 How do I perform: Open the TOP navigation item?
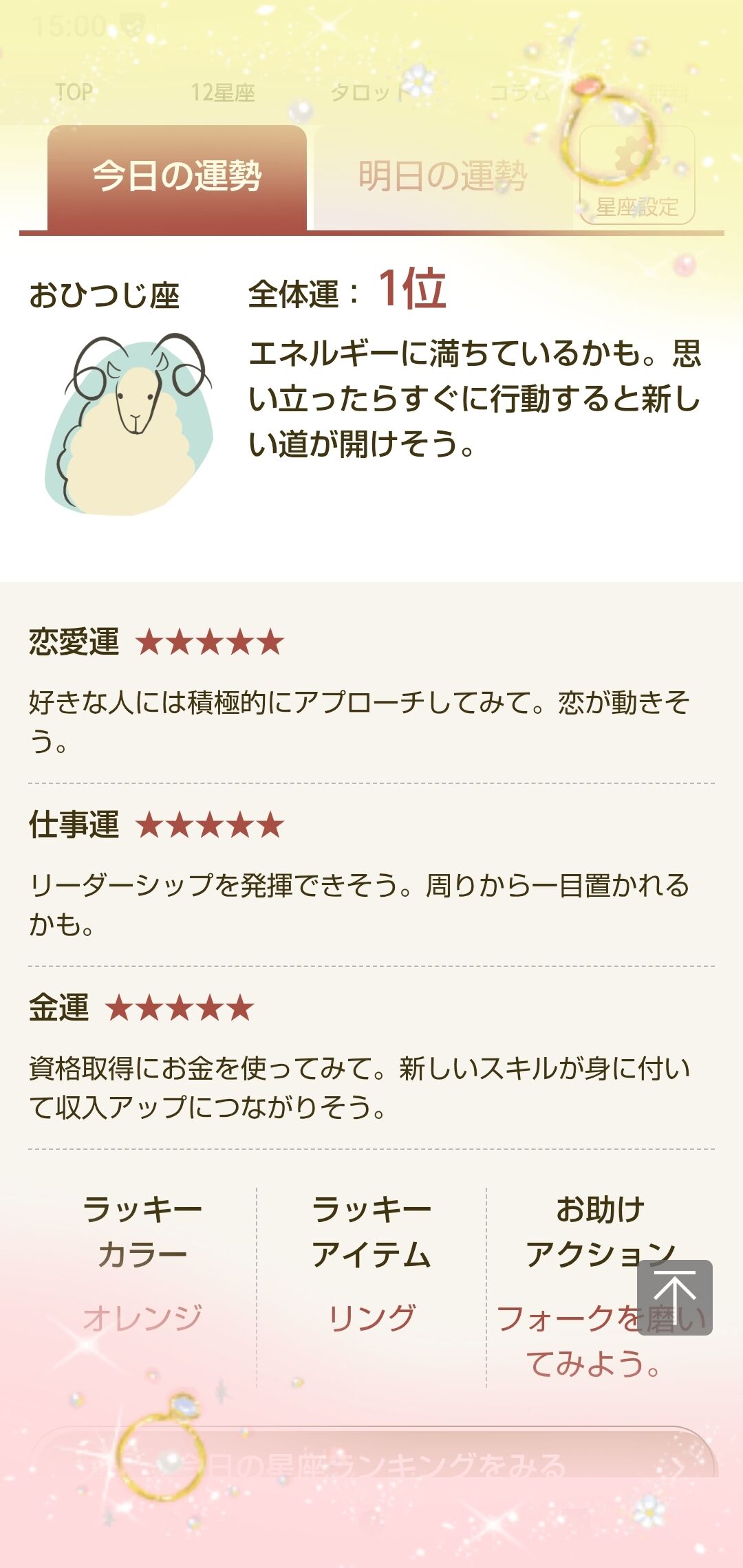[x=76, y=91]
